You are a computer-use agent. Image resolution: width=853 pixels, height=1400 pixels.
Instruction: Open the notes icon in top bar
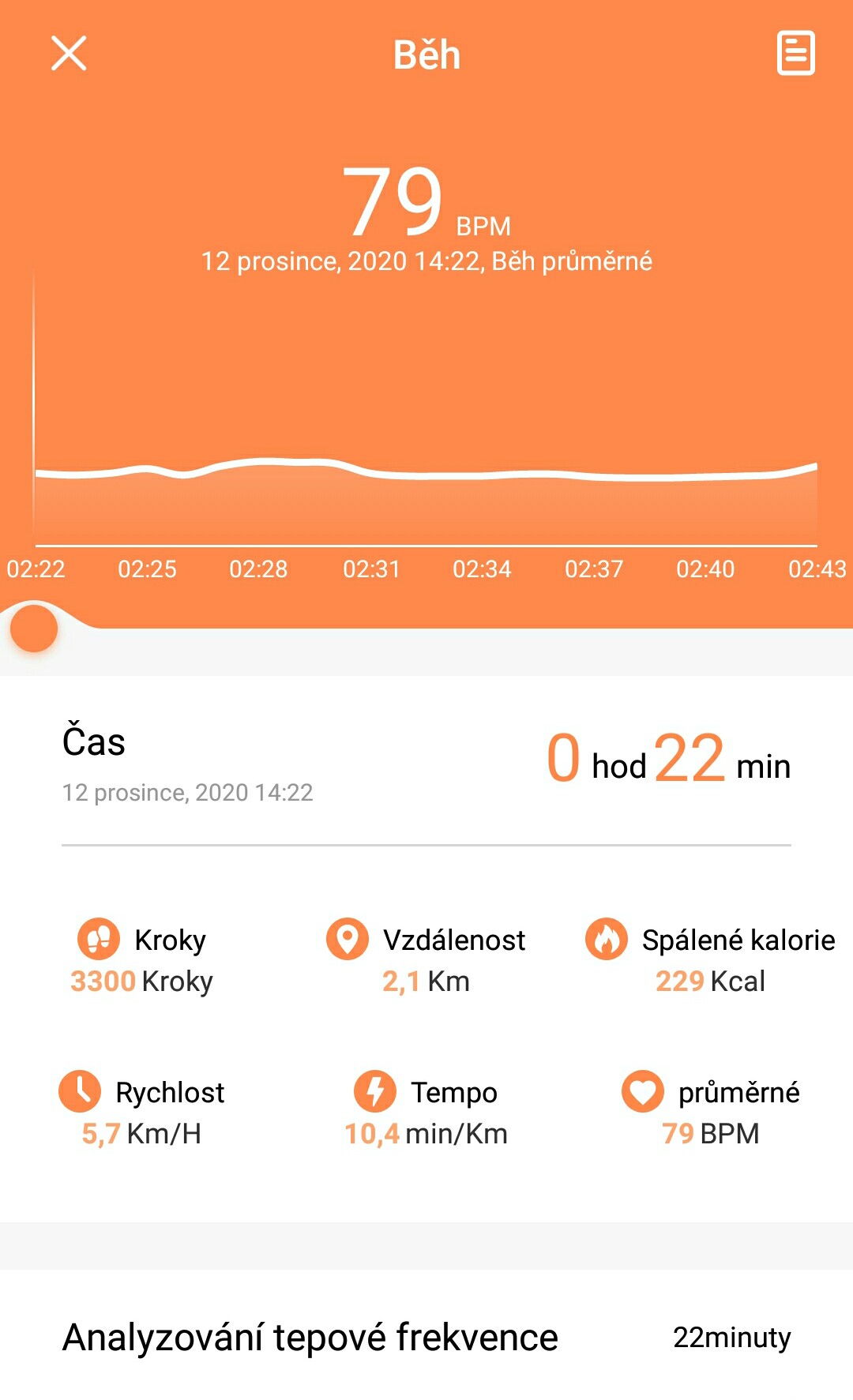(795, 54)
